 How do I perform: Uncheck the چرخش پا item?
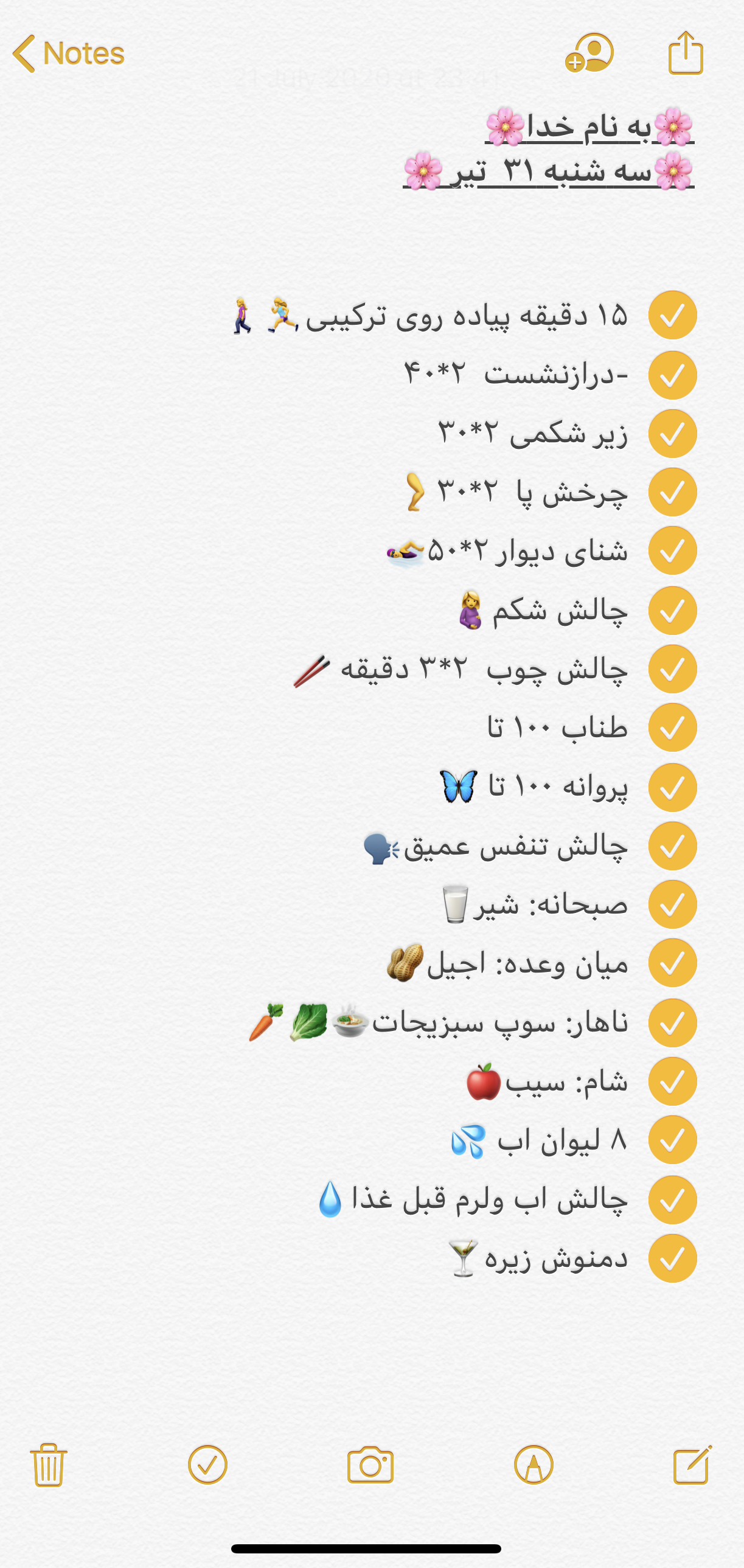coord(672,492)
